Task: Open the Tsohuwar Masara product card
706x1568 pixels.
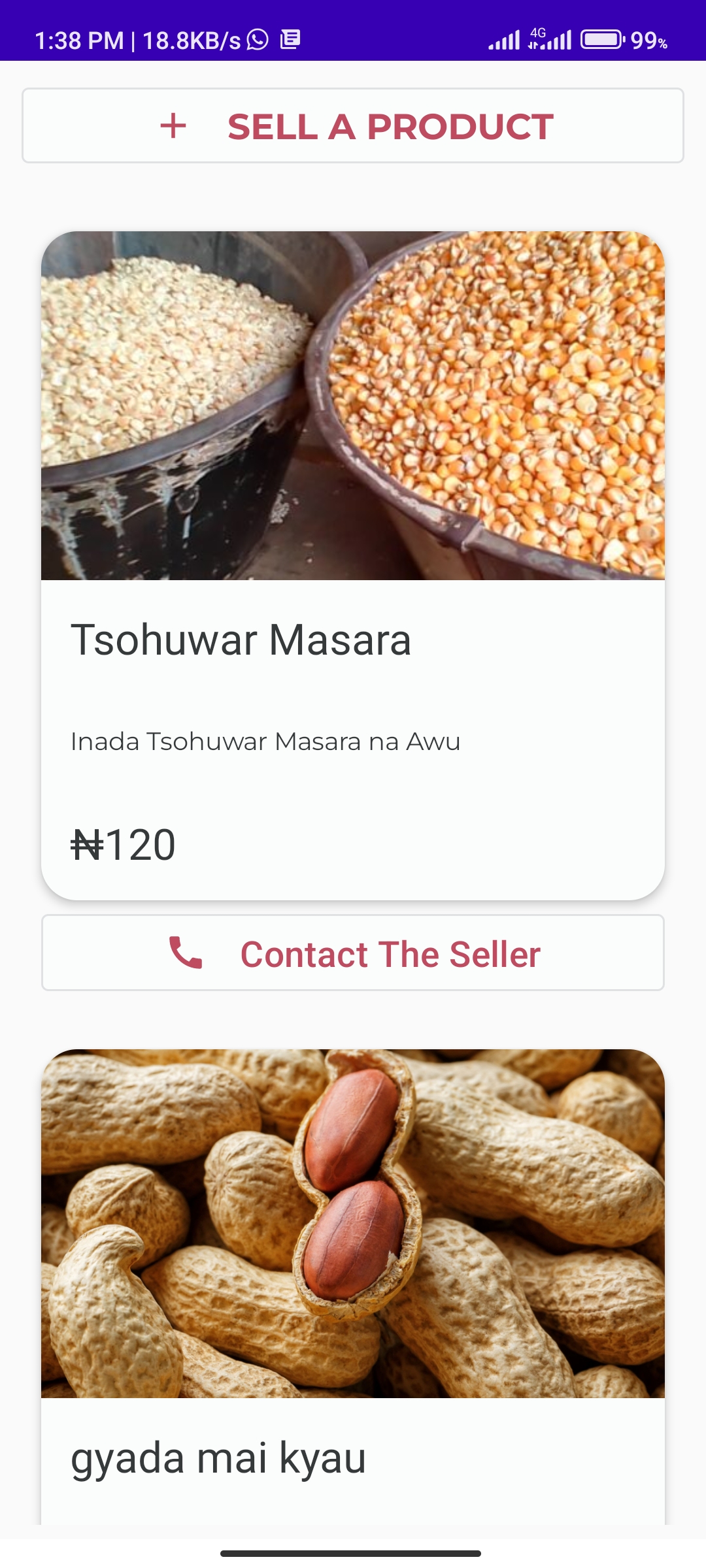Action: click(x=353, y=566)
